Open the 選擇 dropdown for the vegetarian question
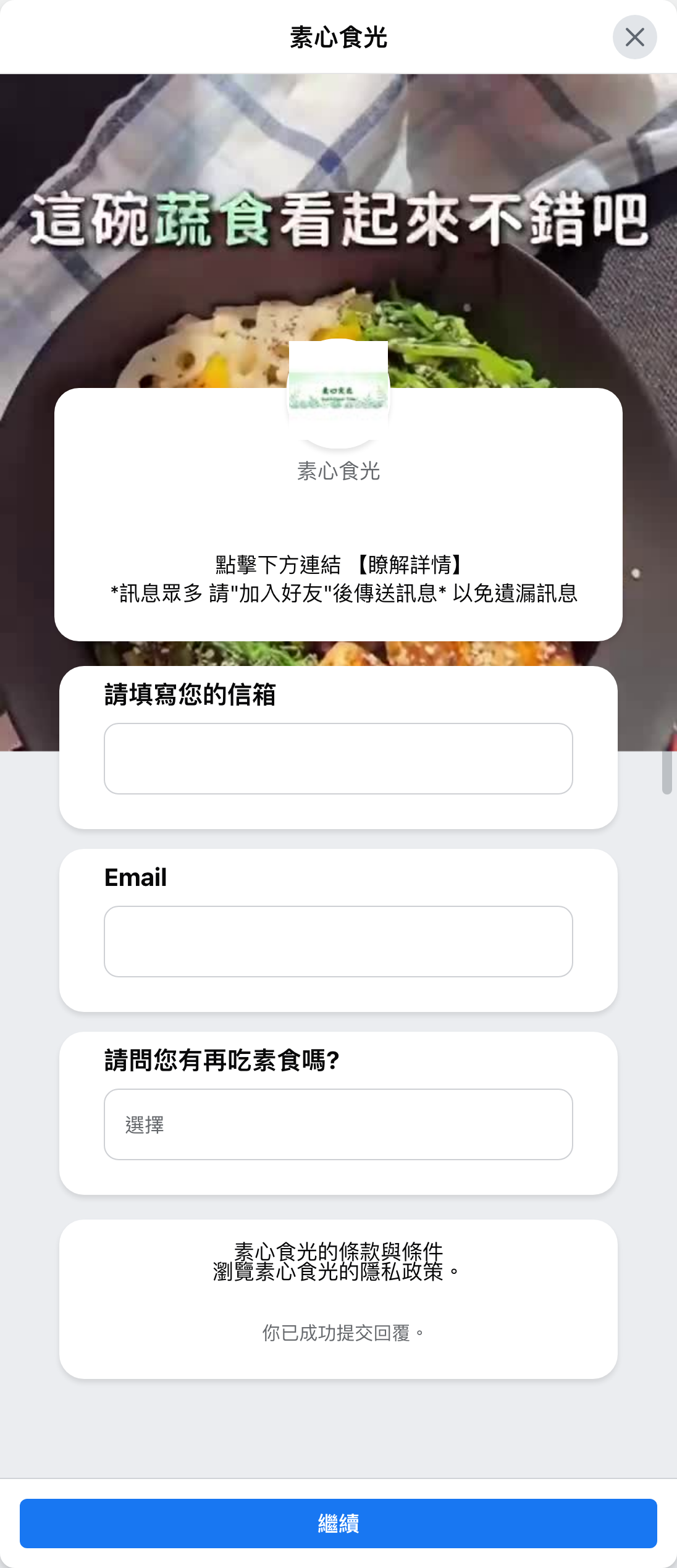The image size is (677, 1568). point(338,1124)
